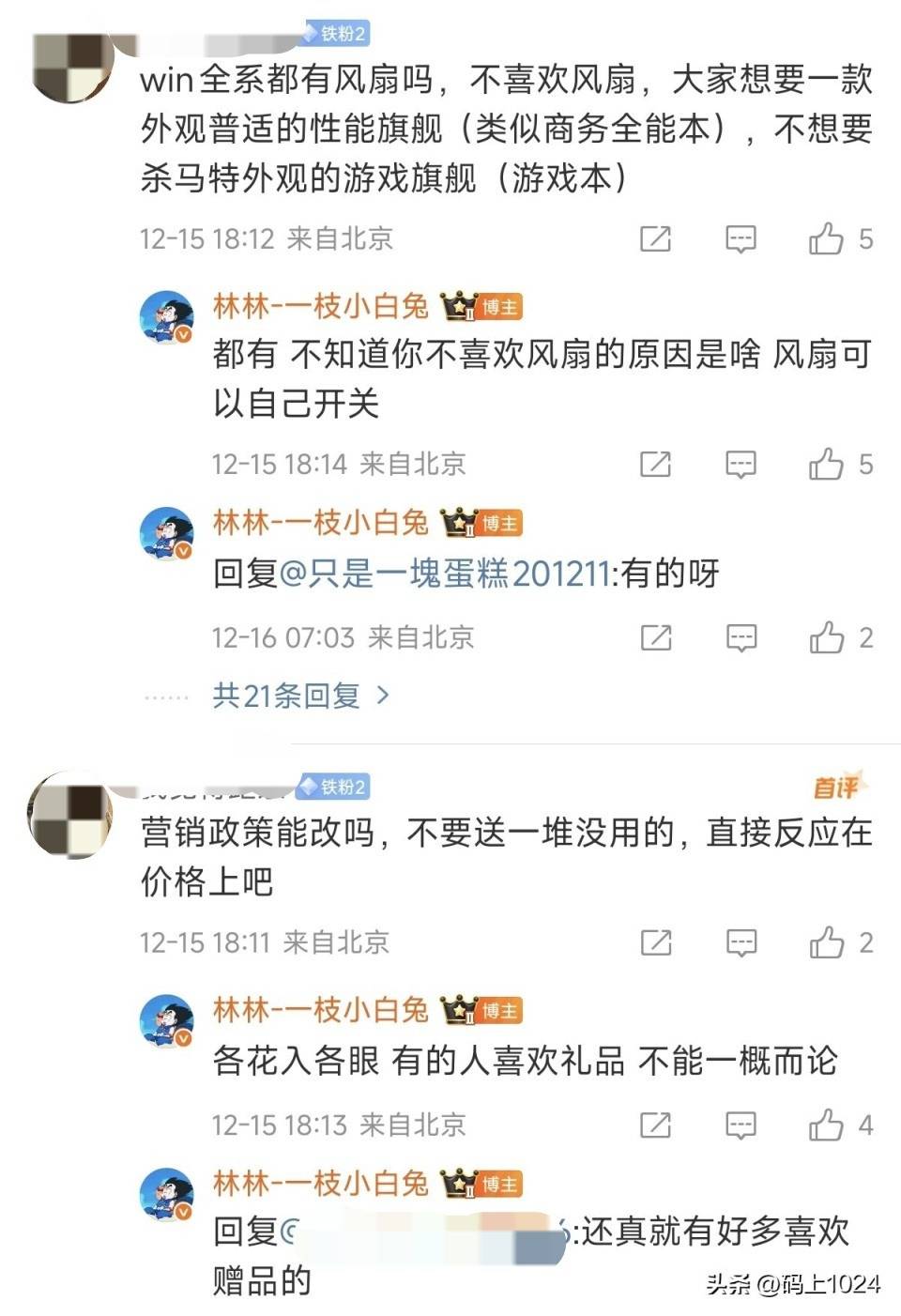
Task: Reply to the comment posted 12-15 18:11
Action: [741, 941]
